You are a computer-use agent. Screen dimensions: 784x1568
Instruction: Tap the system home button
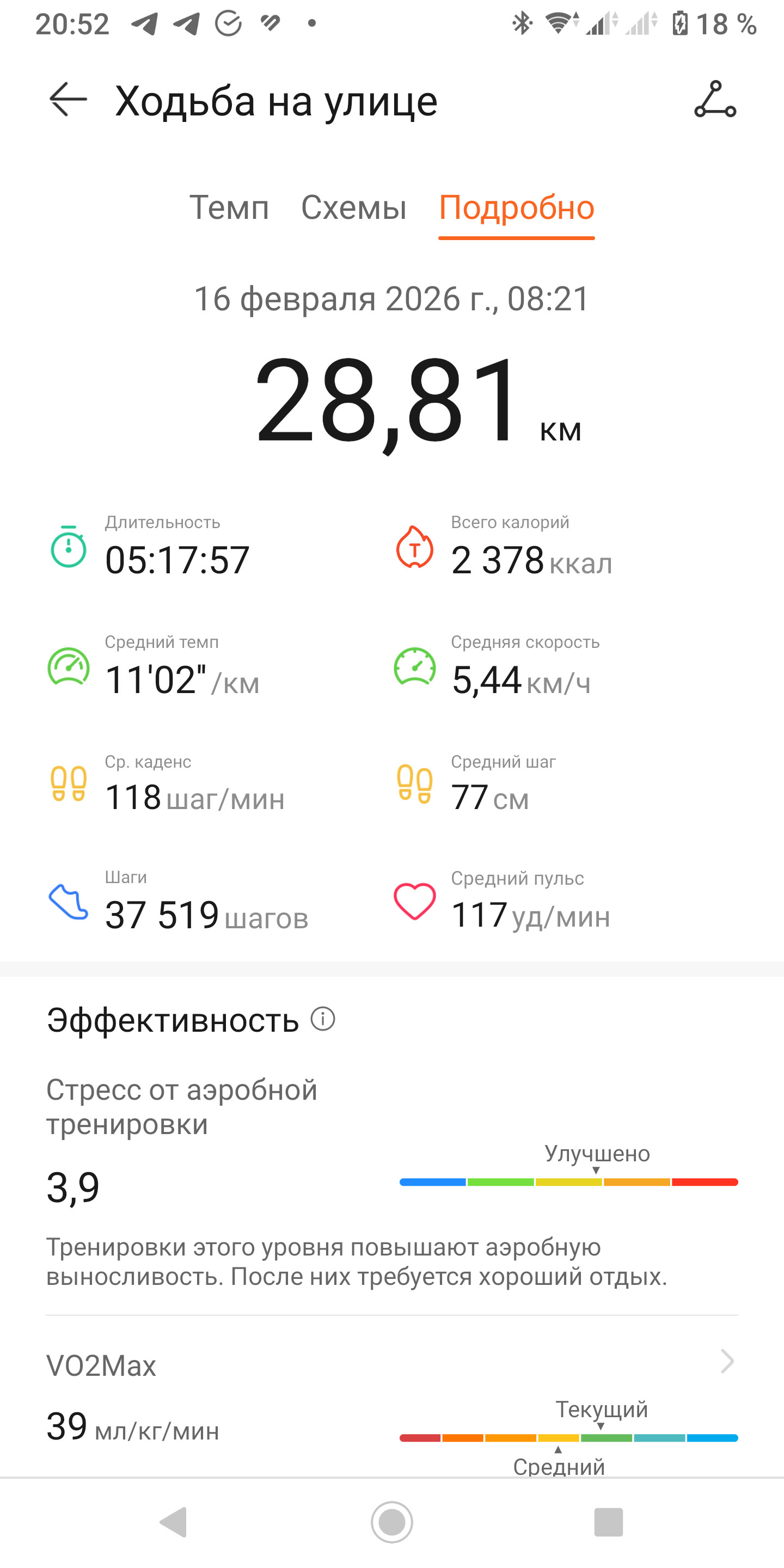point(392,1522)
